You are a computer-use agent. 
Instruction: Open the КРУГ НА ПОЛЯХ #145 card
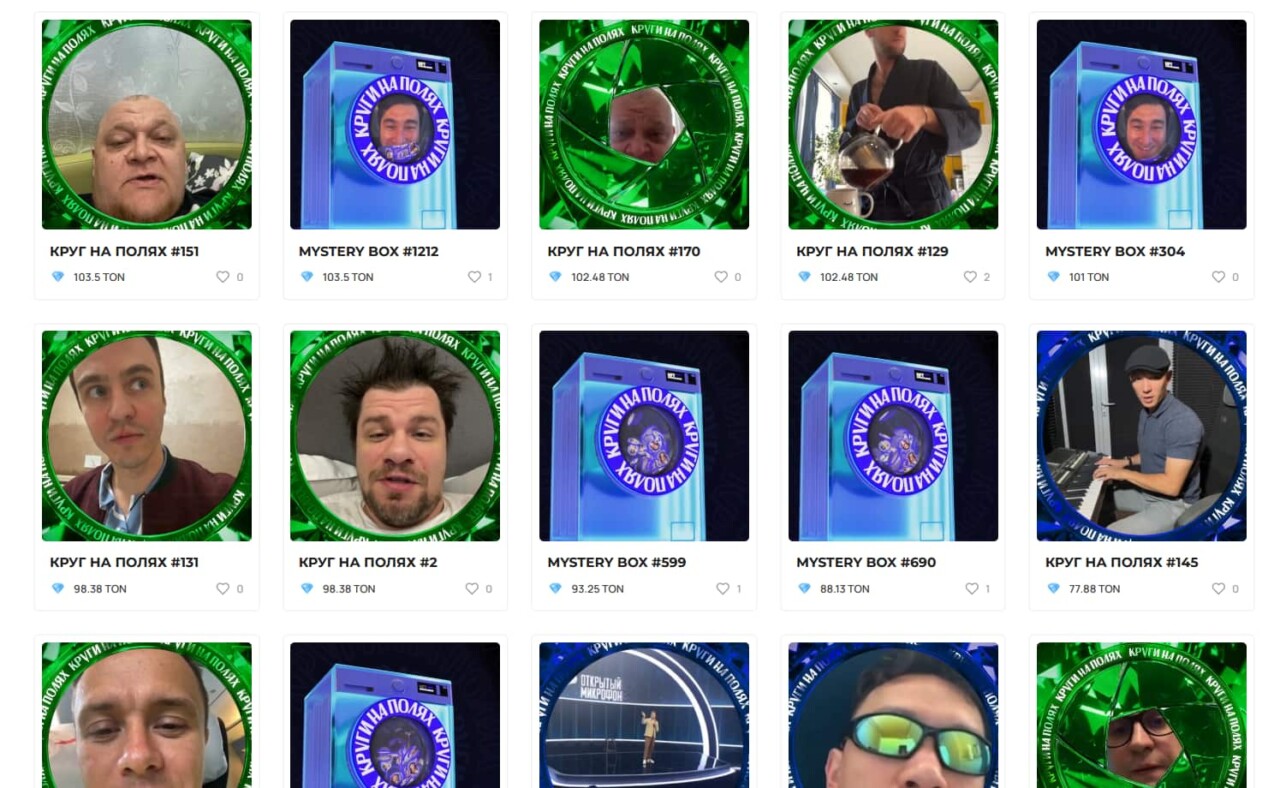click(1141, 436)
